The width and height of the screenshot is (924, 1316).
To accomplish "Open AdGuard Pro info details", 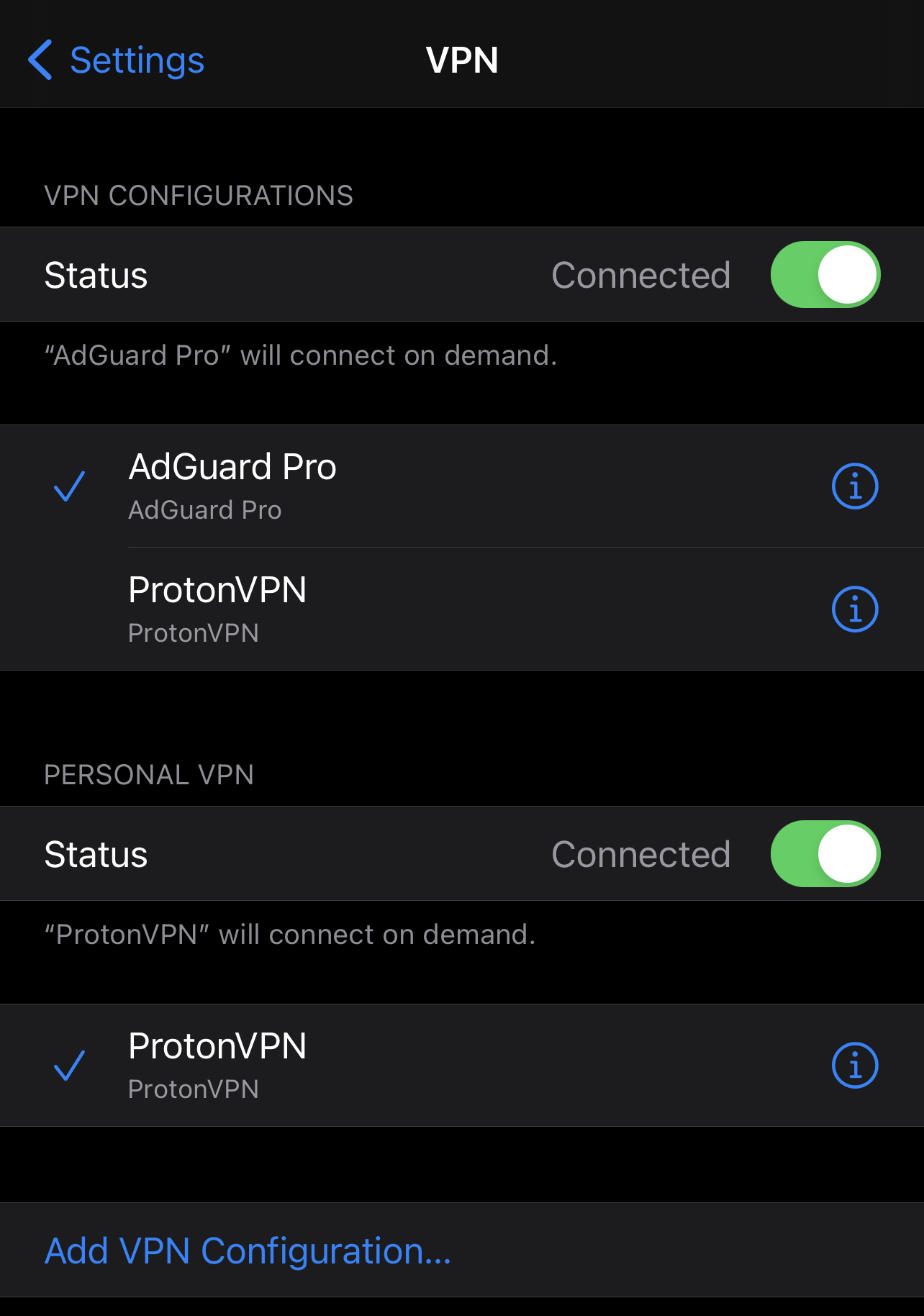I will click(854, 485).
